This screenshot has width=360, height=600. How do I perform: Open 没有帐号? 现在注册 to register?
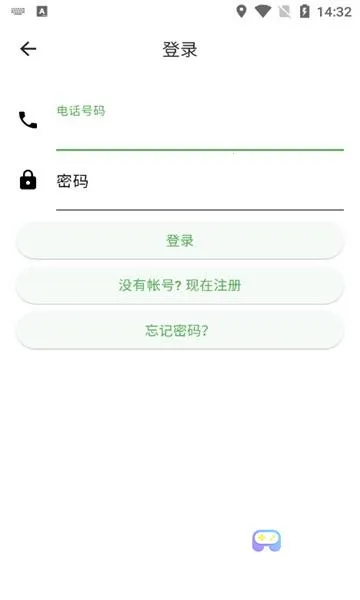180,285
